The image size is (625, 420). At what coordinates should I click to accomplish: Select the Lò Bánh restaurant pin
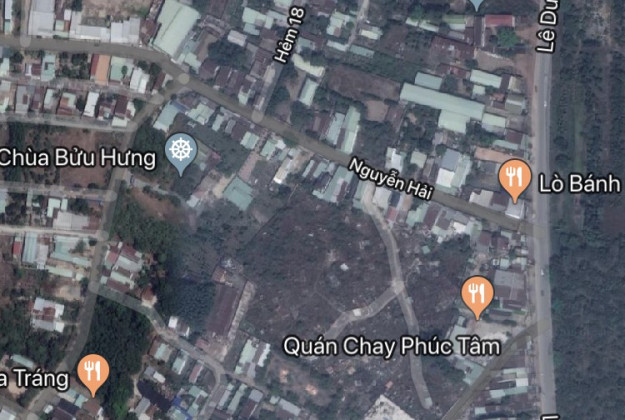point(513,178)
